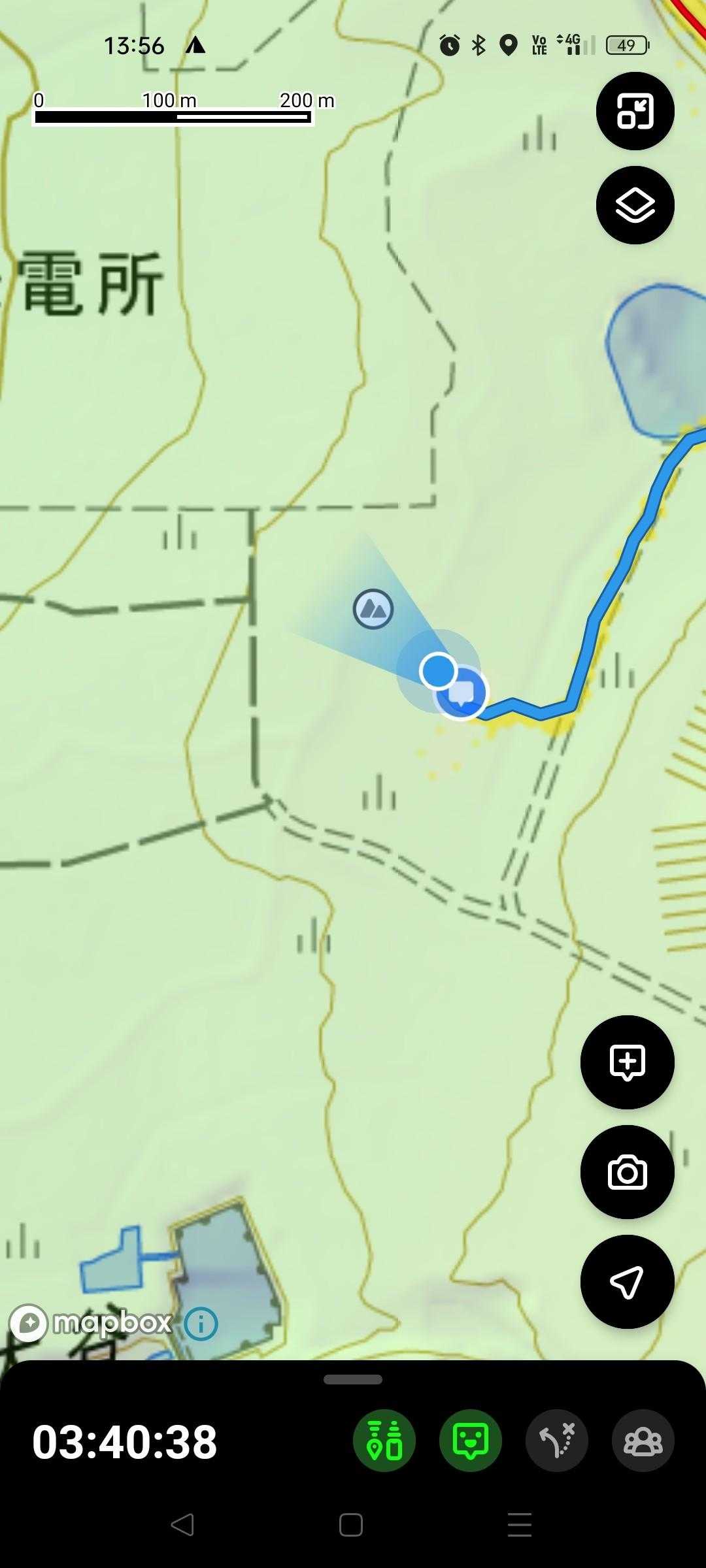Tap the mountain landmark marker on map
This screenshot has width=706, height=1568.
point(373,609)
